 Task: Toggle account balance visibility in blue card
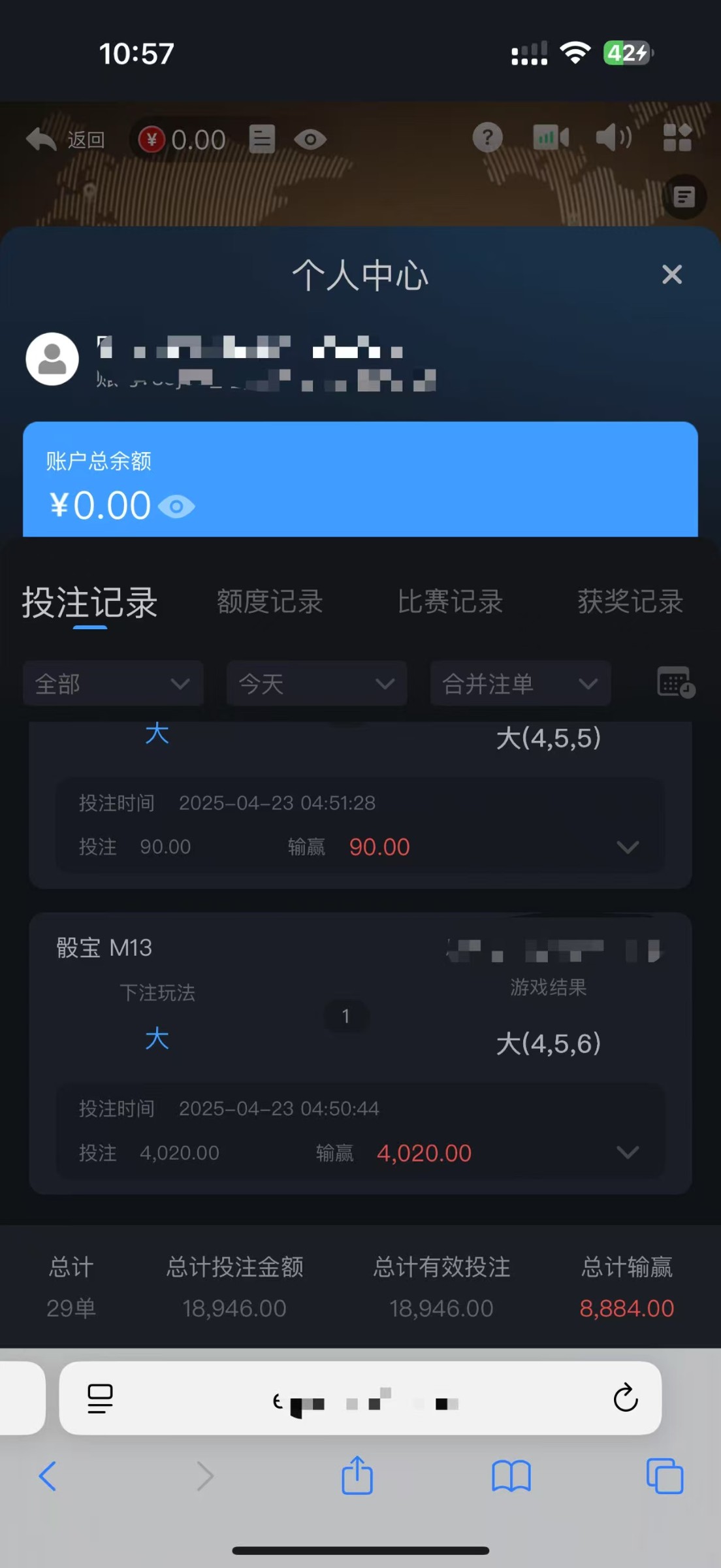point(176,506)
